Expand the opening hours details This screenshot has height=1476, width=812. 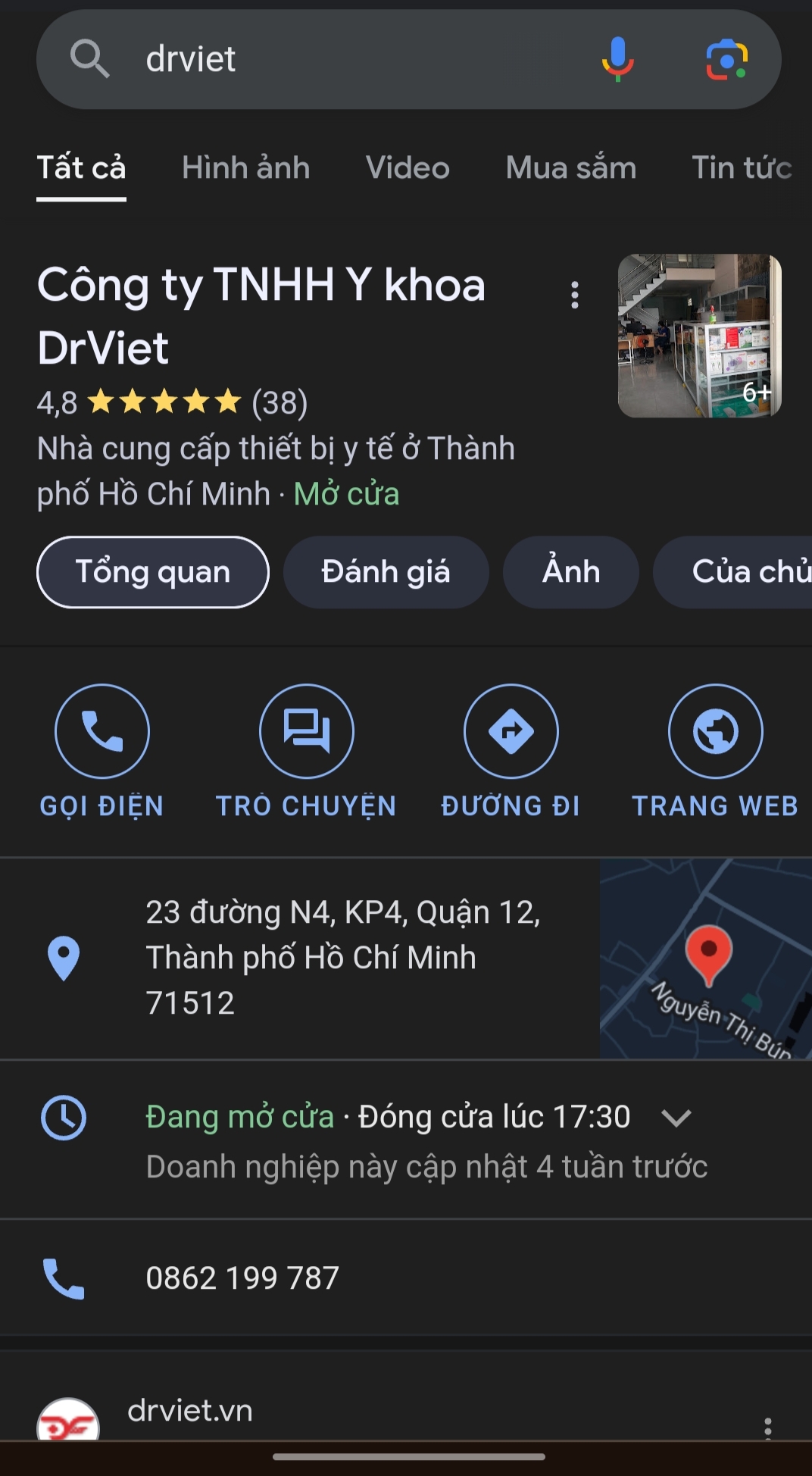point(676,1118)
